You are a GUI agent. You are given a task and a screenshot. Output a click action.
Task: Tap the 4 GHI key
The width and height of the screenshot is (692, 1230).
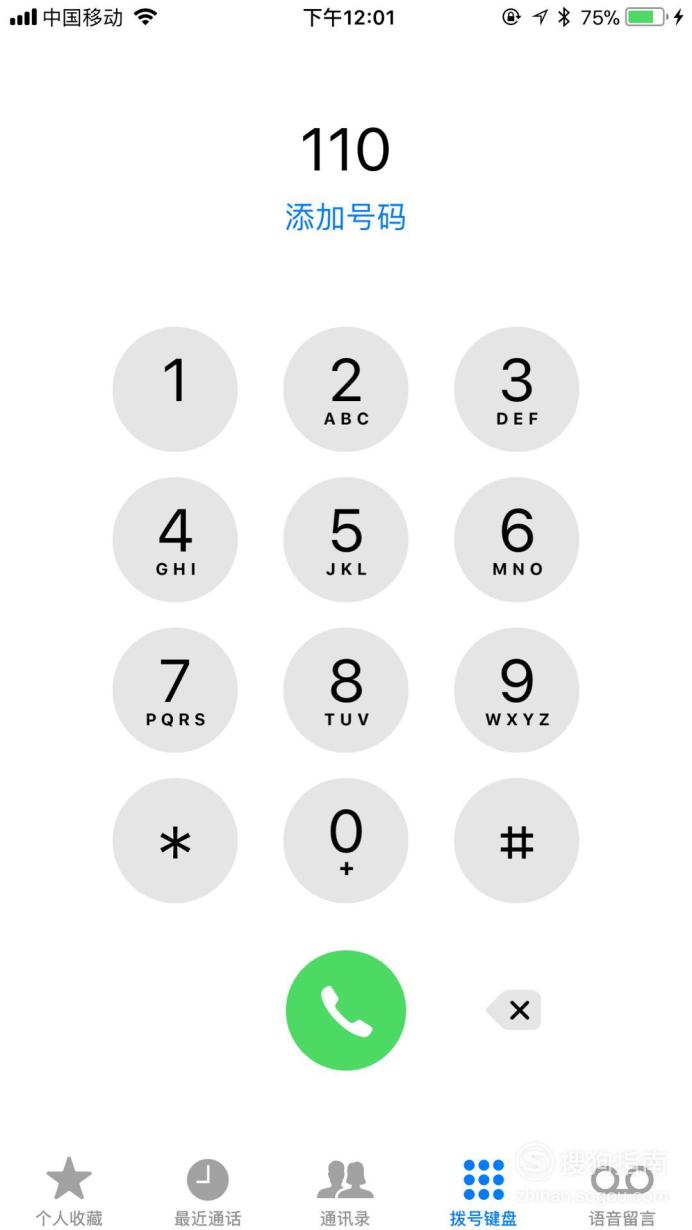(x=175, y=540)
